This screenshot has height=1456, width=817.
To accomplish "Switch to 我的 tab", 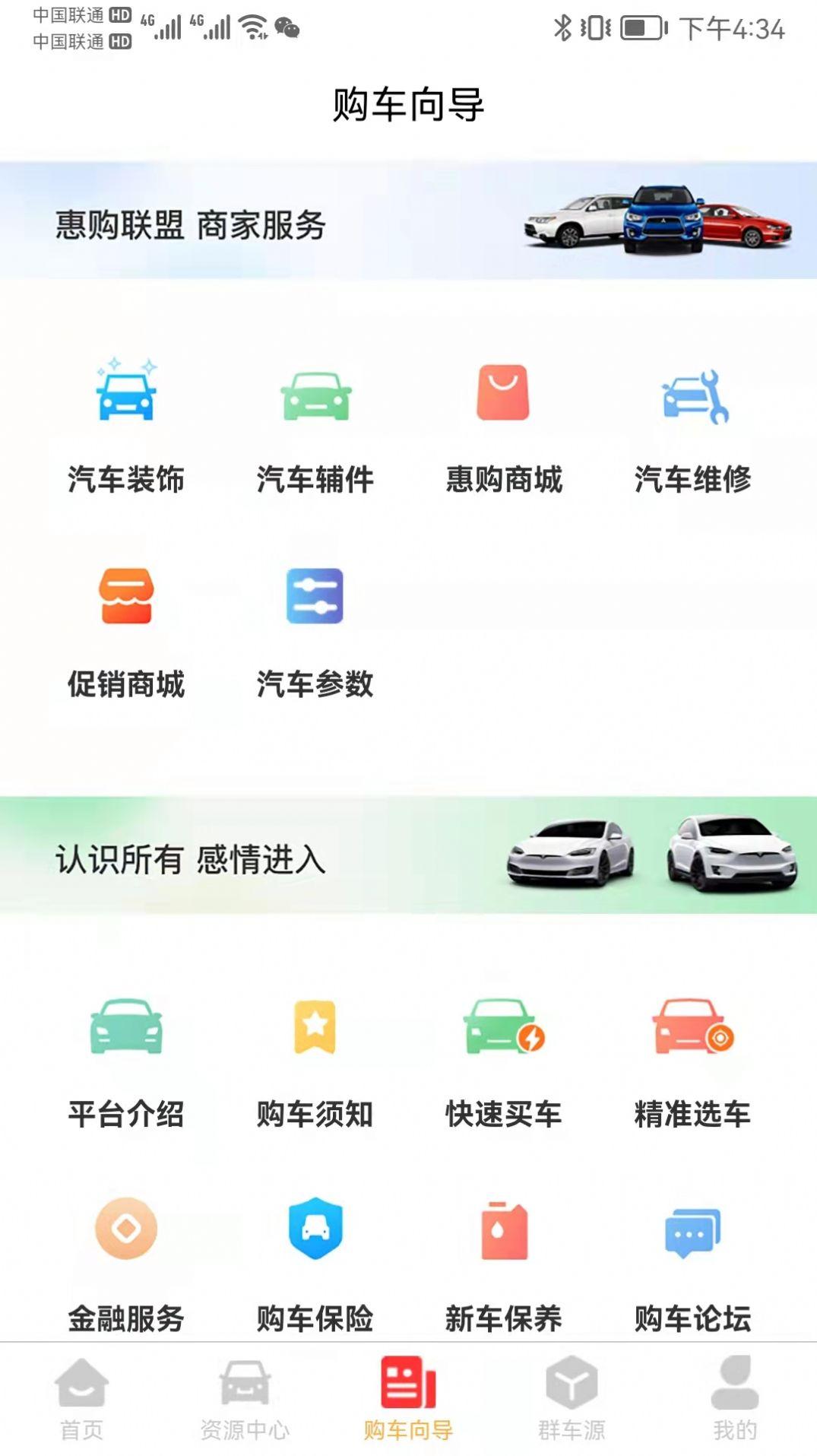I will 735,1399.
